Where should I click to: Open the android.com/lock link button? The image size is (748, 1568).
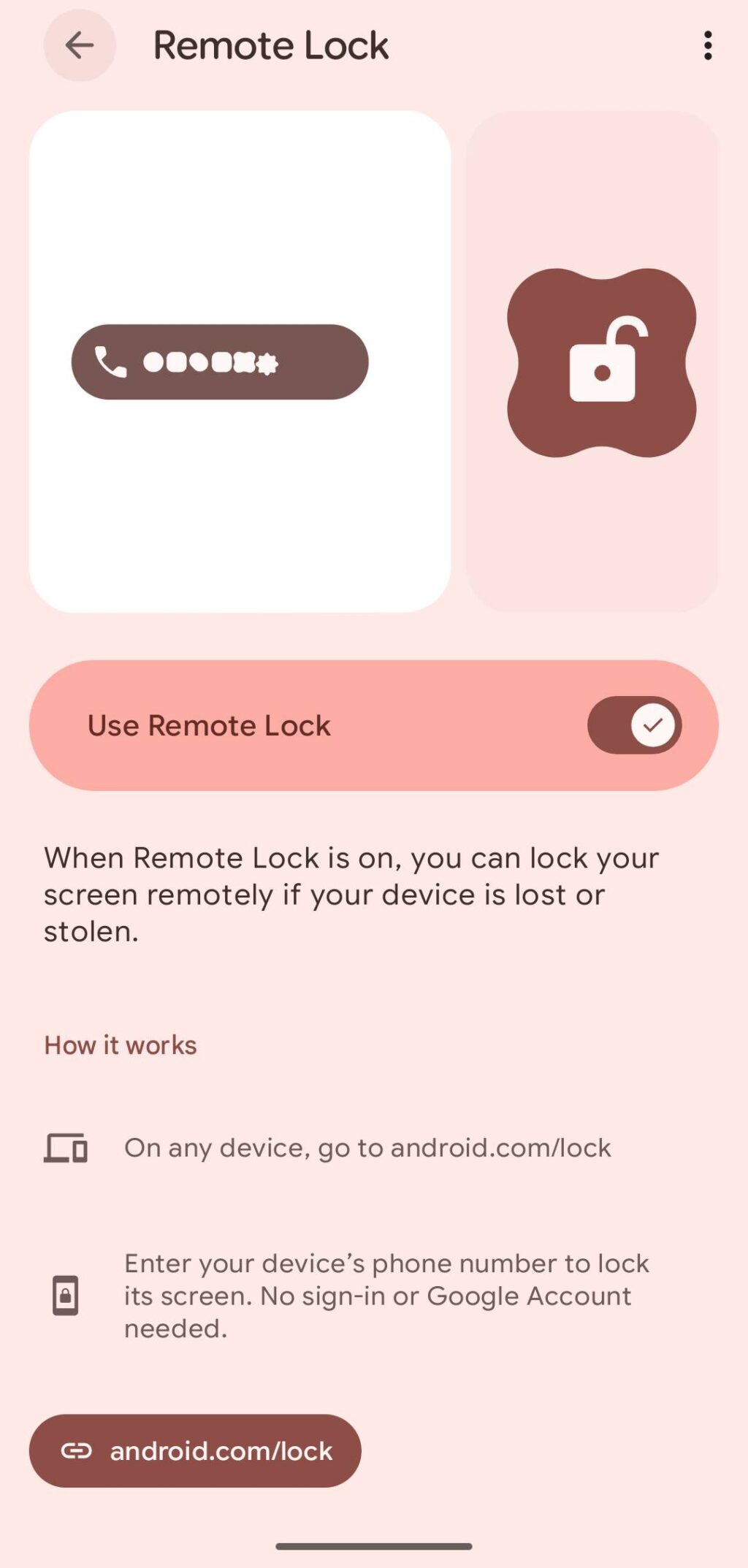[195, 1450]
